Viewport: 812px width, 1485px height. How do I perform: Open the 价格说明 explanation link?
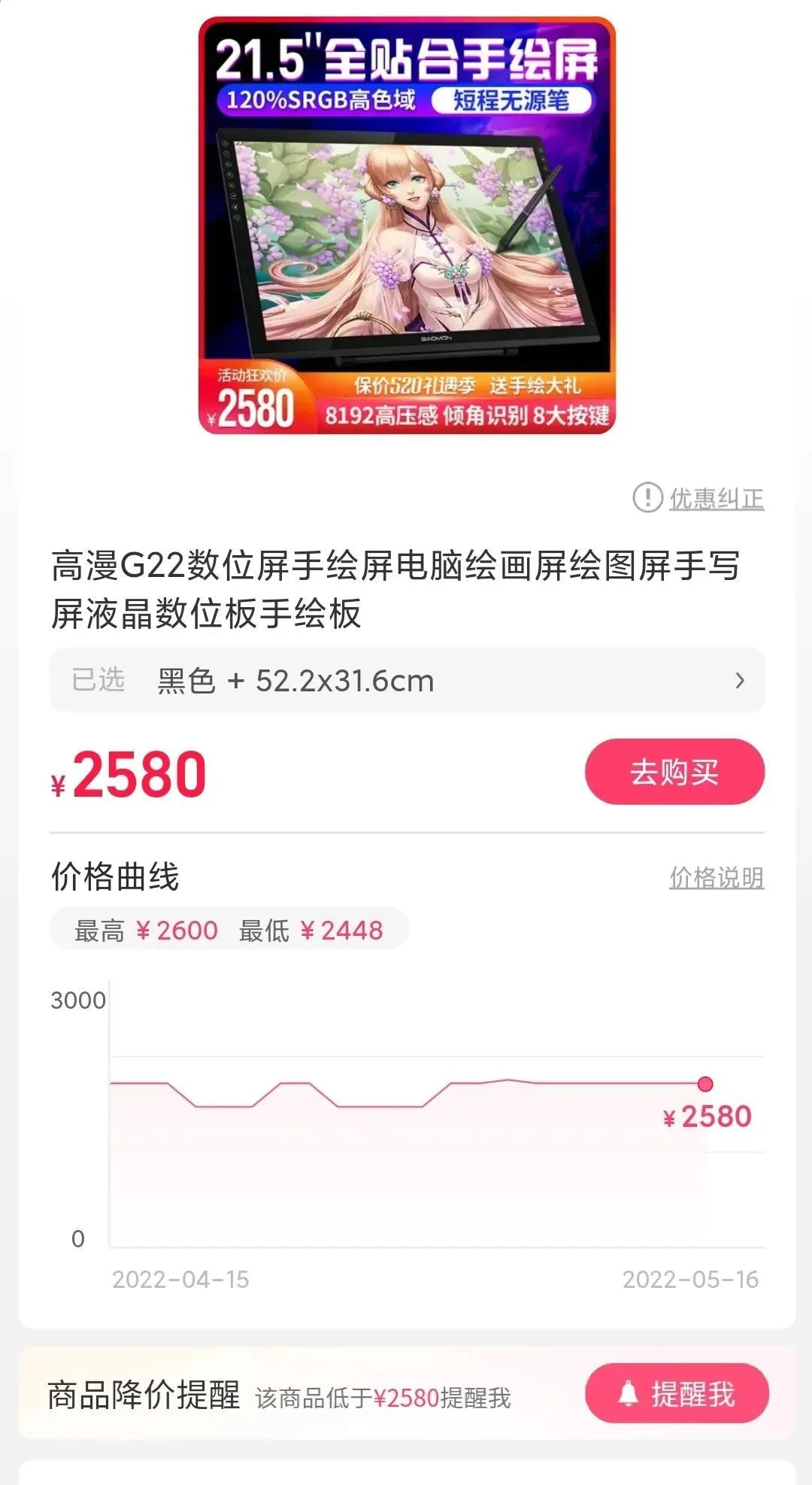pyautogui.click(x=717, y=877)
